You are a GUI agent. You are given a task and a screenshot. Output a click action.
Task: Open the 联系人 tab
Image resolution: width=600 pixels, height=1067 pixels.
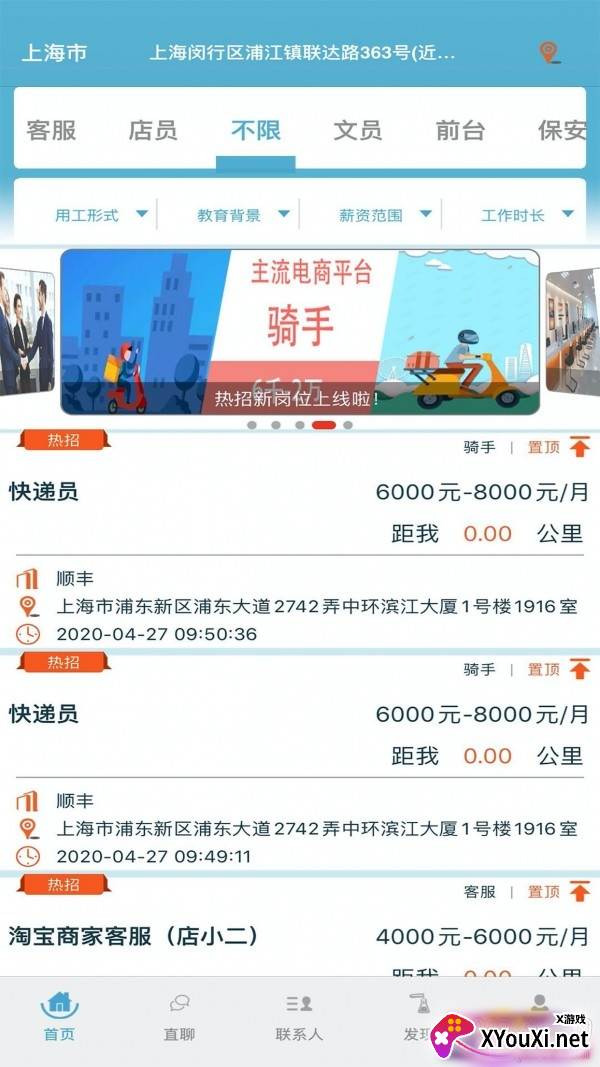[x=299, y=1016]
